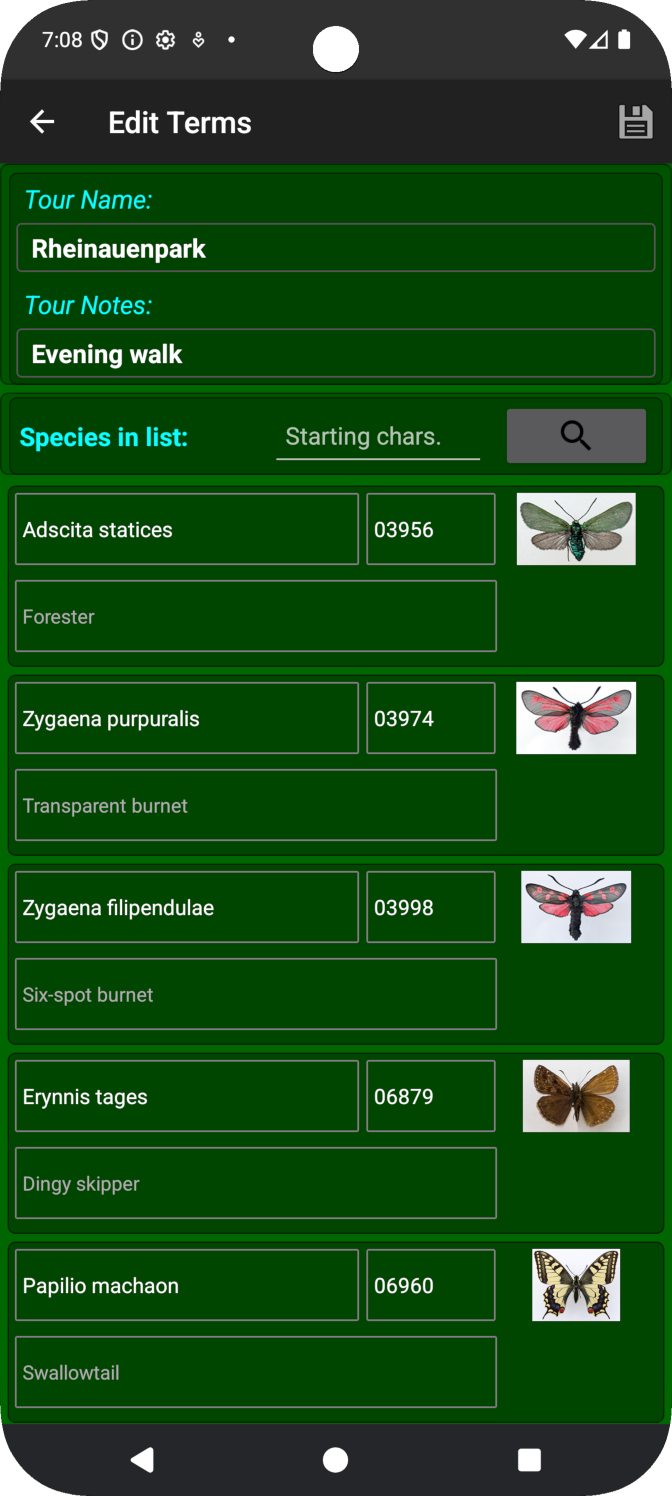Viewport: 672px width, 1496px height.
Task: Edit the Dingy skipper common name field
Action: (x=256, y=1183)
